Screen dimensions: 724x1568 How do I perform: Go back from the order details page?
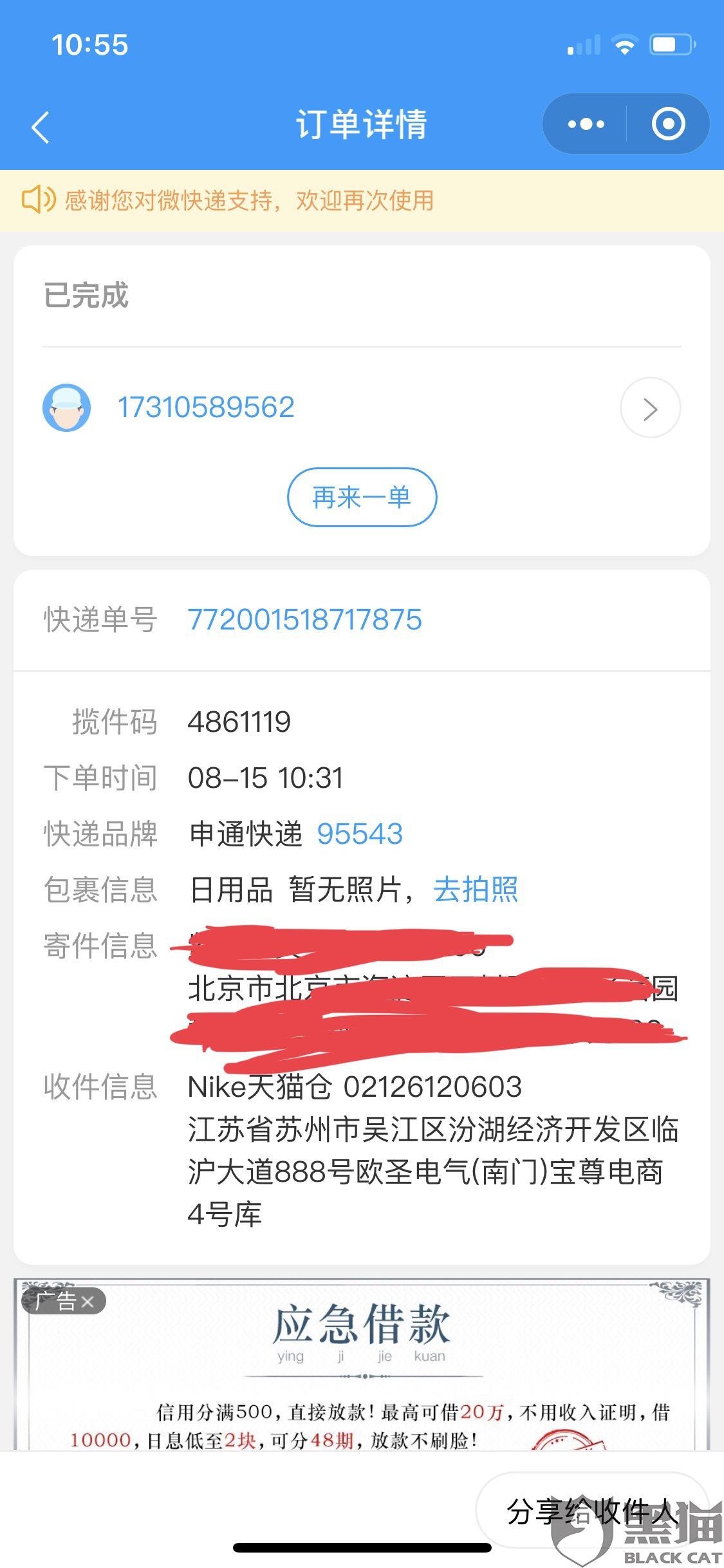pyautogui.click(x=41, y=126)
